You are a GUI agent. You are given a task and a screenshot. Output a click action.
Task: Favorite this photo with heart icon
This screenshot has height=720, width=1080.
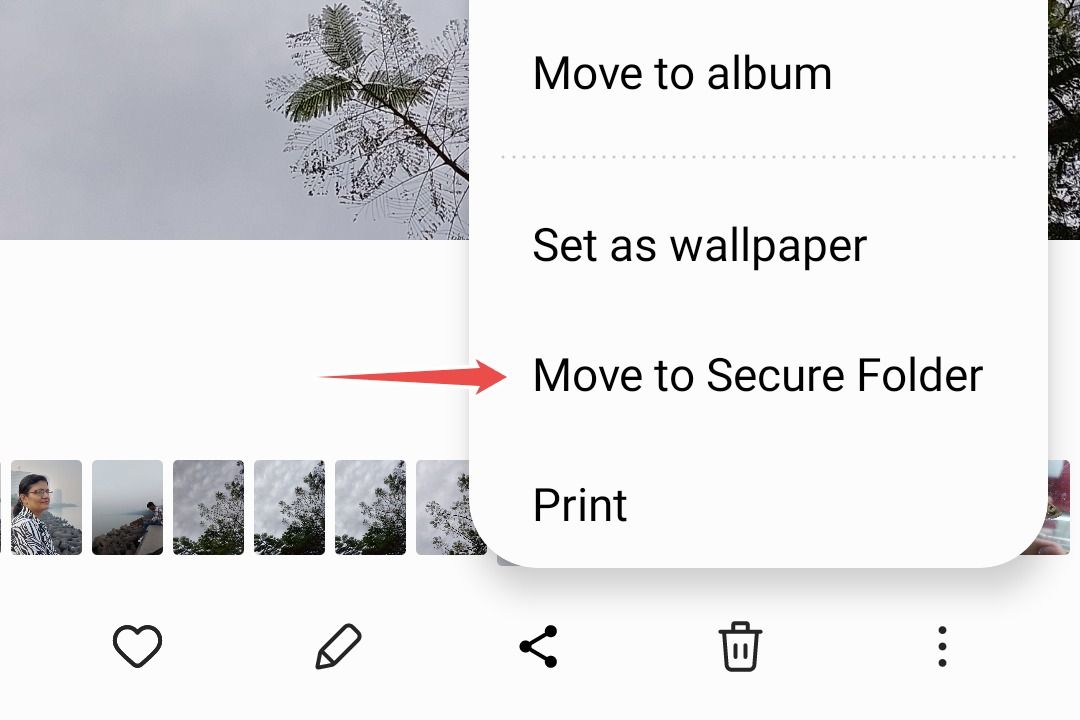pyautogui.click(x=137, y=647)
